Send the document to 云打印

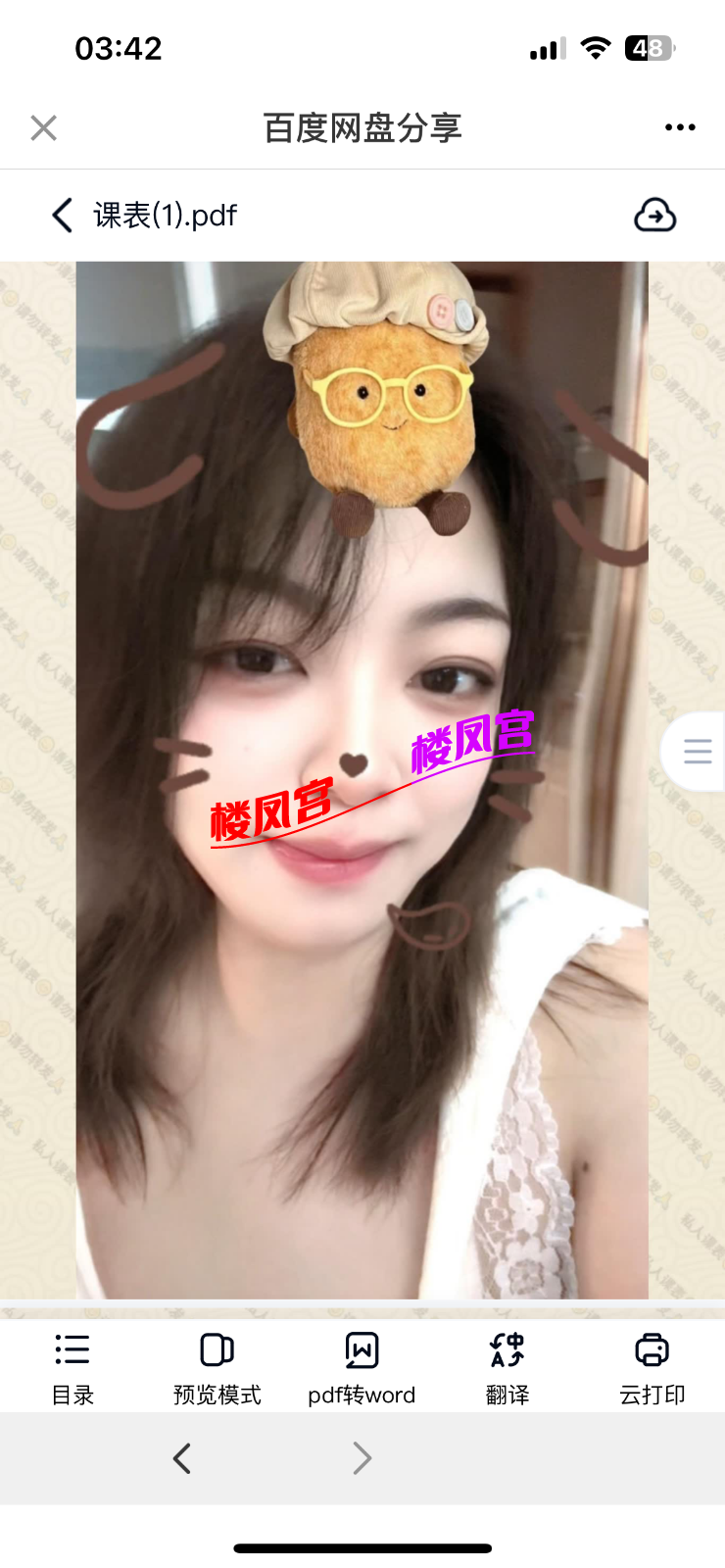tap(652, 1368)
